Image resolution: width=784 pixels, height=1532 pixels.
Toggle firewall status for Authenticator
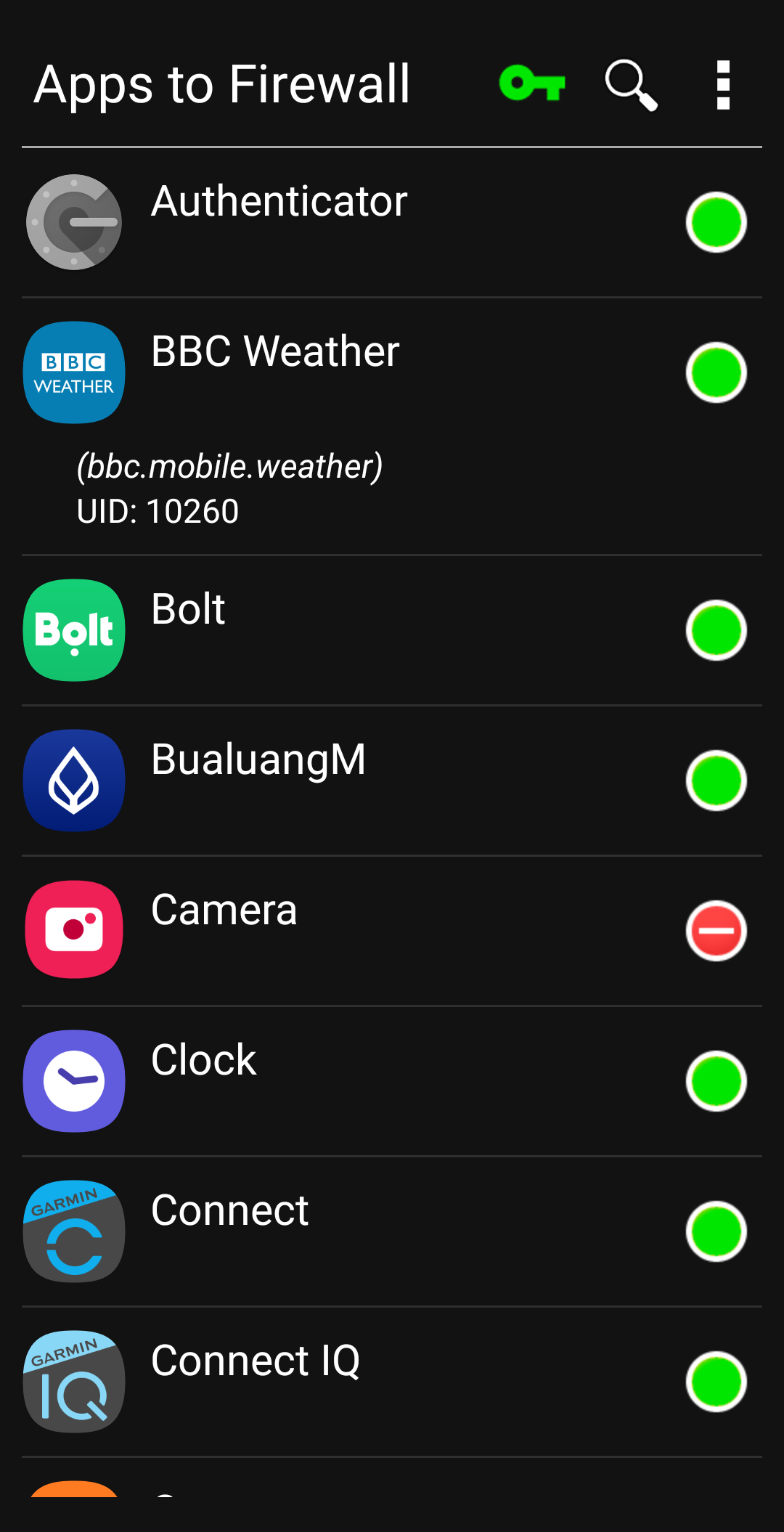[x=716, y=222]
